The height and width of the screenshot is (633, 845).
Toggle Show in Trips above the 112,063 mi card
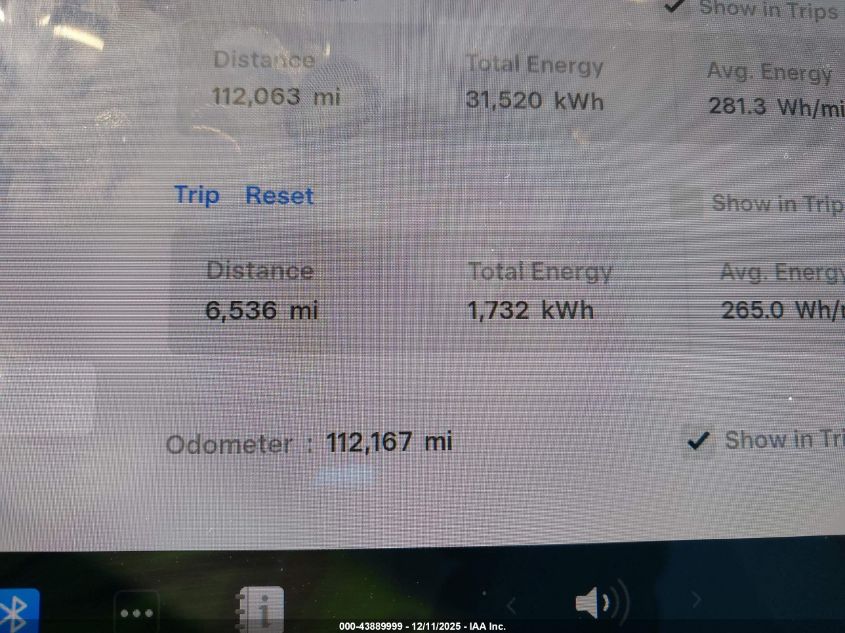point(678,7)
